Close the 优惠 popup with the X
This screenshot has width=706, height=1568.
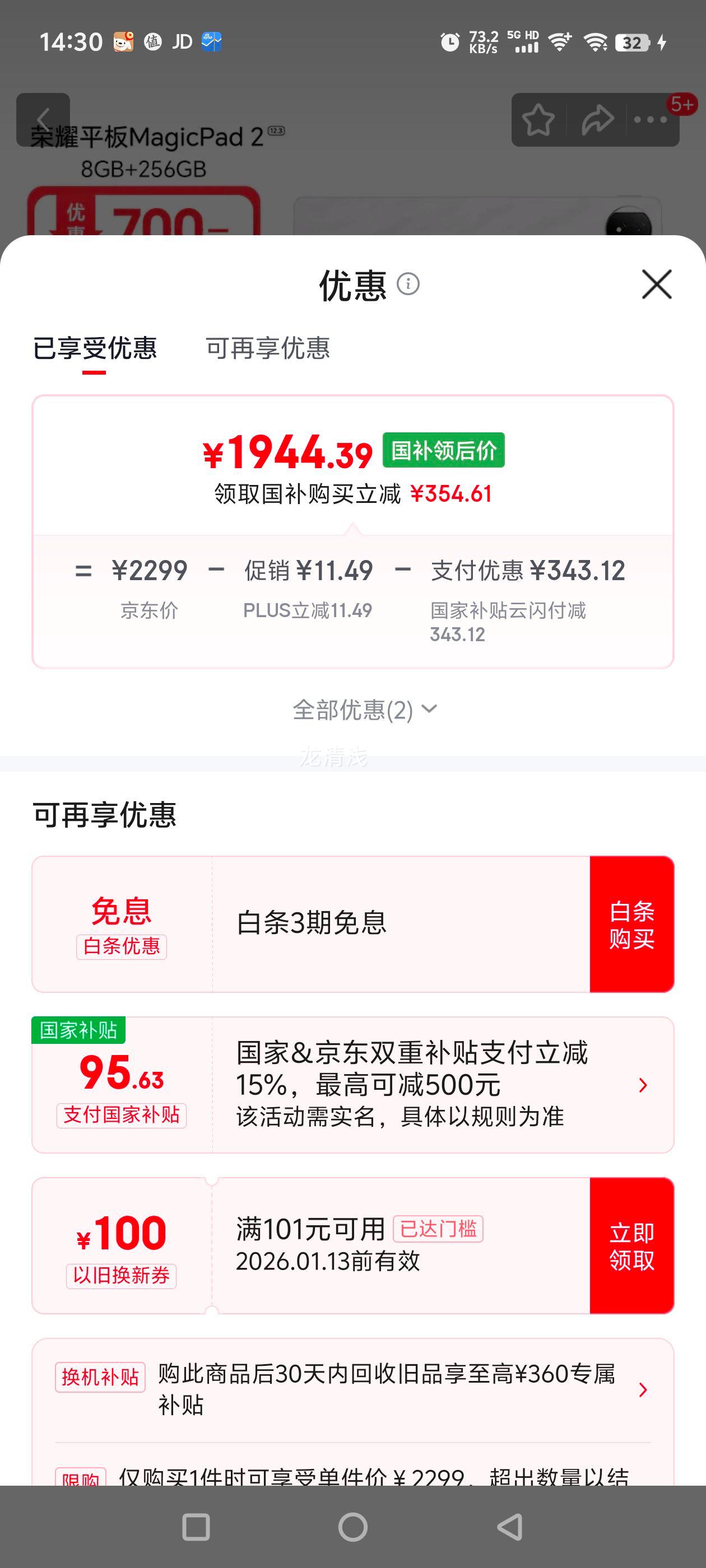click(656, 285)
